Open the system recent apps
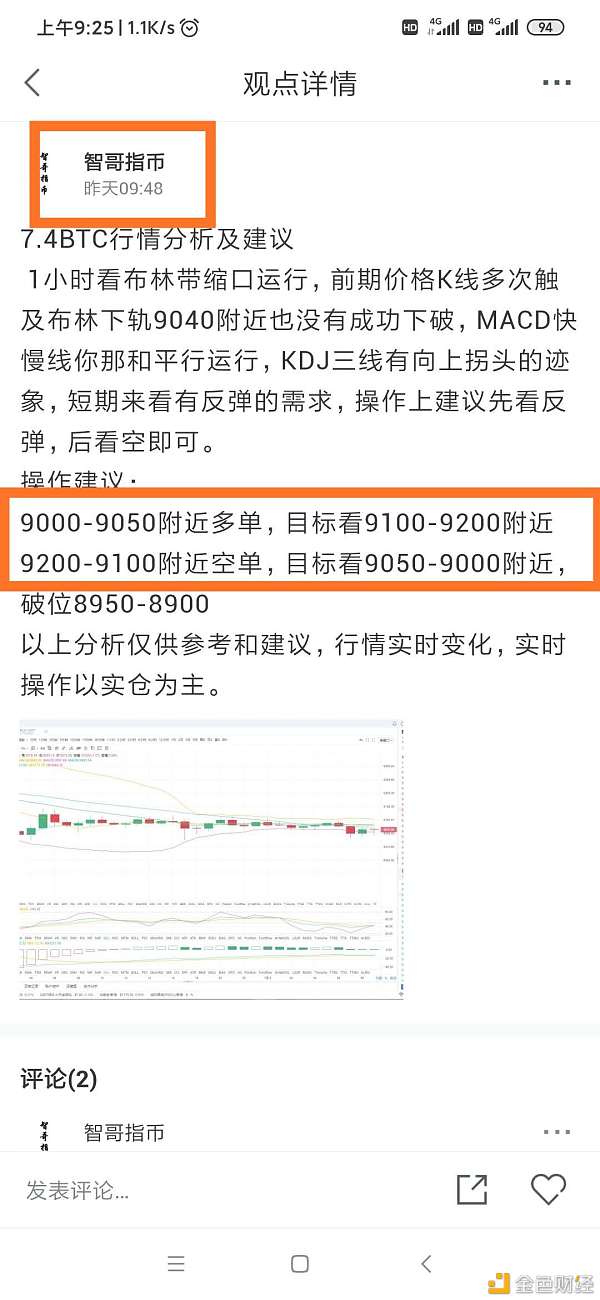The width and height of the screenshot is (600, 1300). click(176, 1264)
